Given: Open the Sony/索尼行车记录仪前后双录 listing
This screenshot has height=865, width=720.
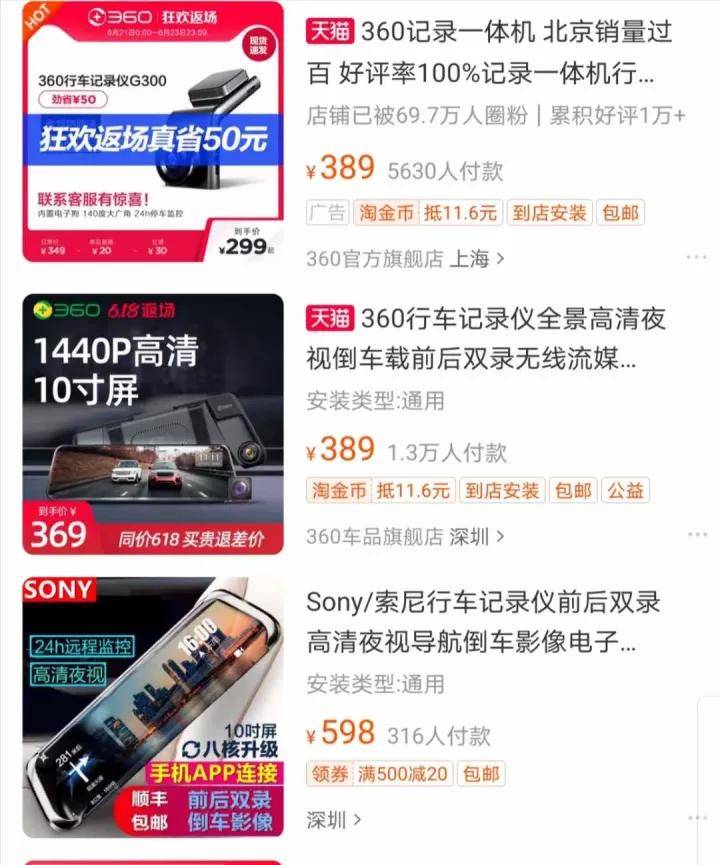Looking at the screenshot, I should [x=484, y=621].
